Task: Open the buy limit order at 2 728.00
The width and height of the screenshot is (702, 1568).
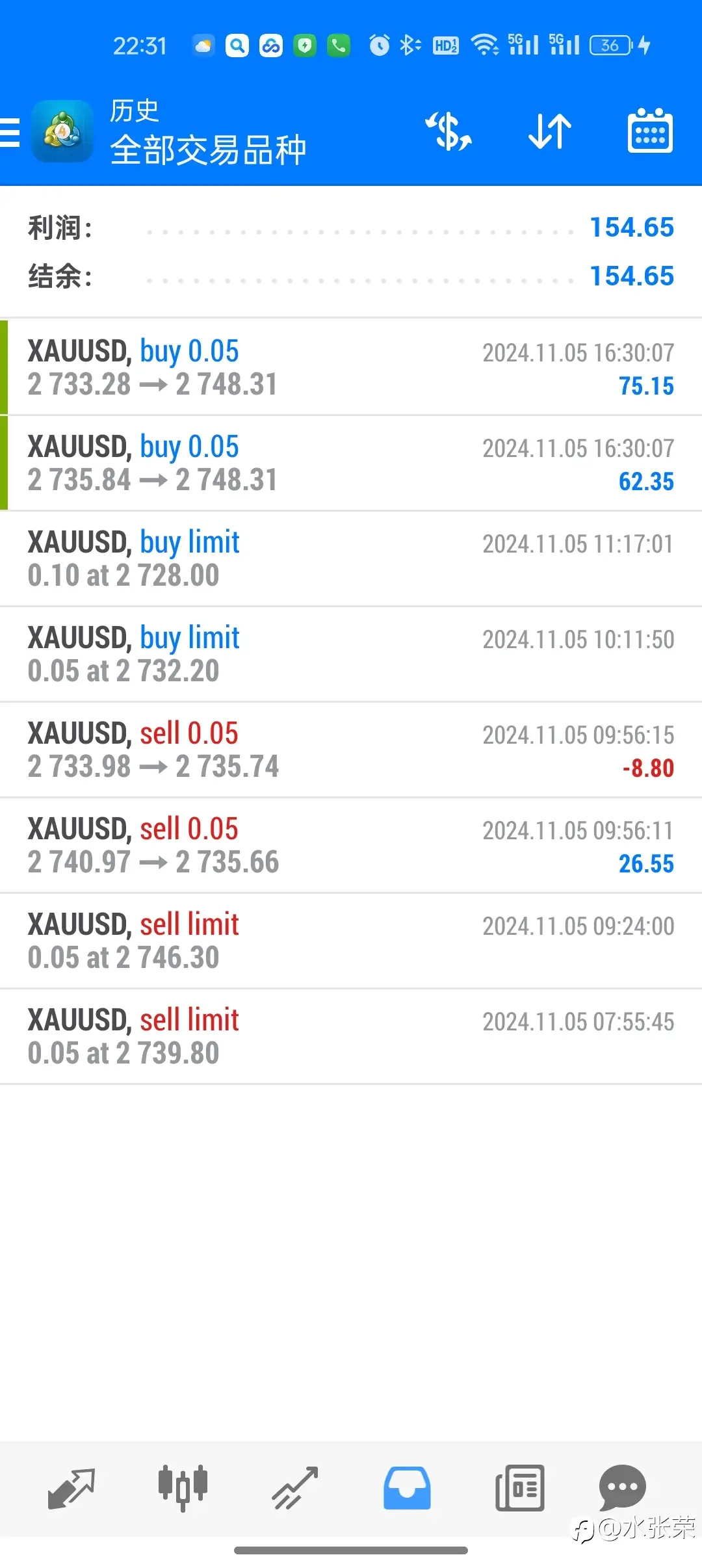Action: click(351, 558)
